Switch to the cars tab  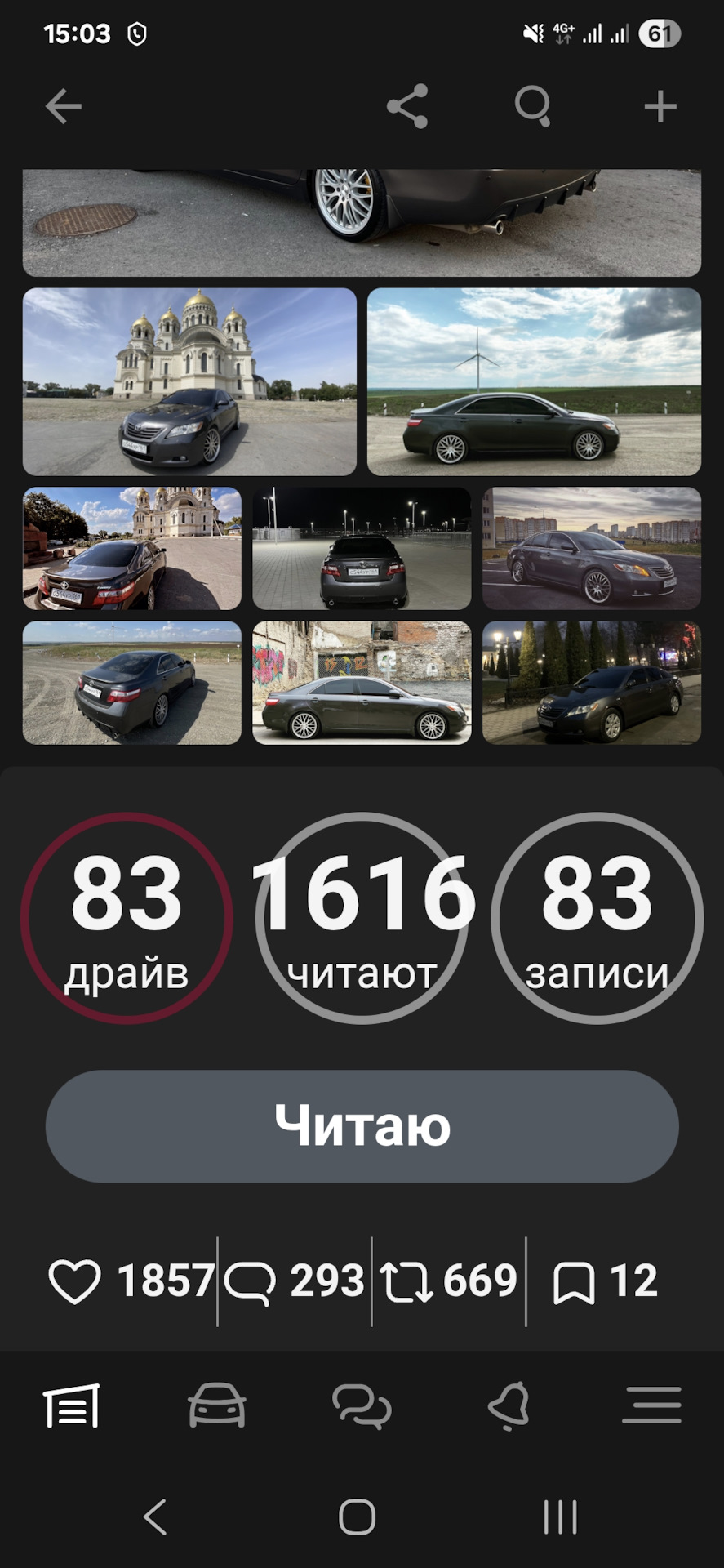coord(217,1405)
